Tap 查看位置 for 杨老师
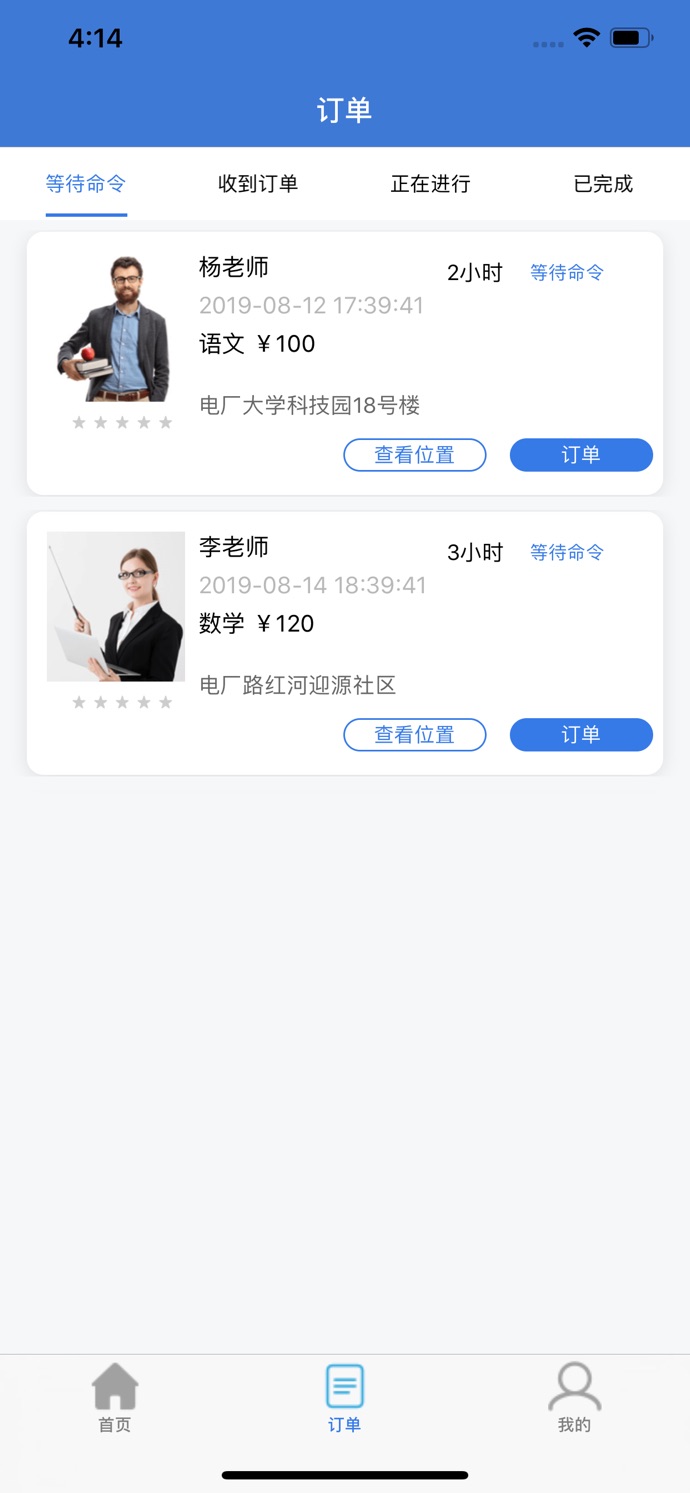 [x=415, y=455]
